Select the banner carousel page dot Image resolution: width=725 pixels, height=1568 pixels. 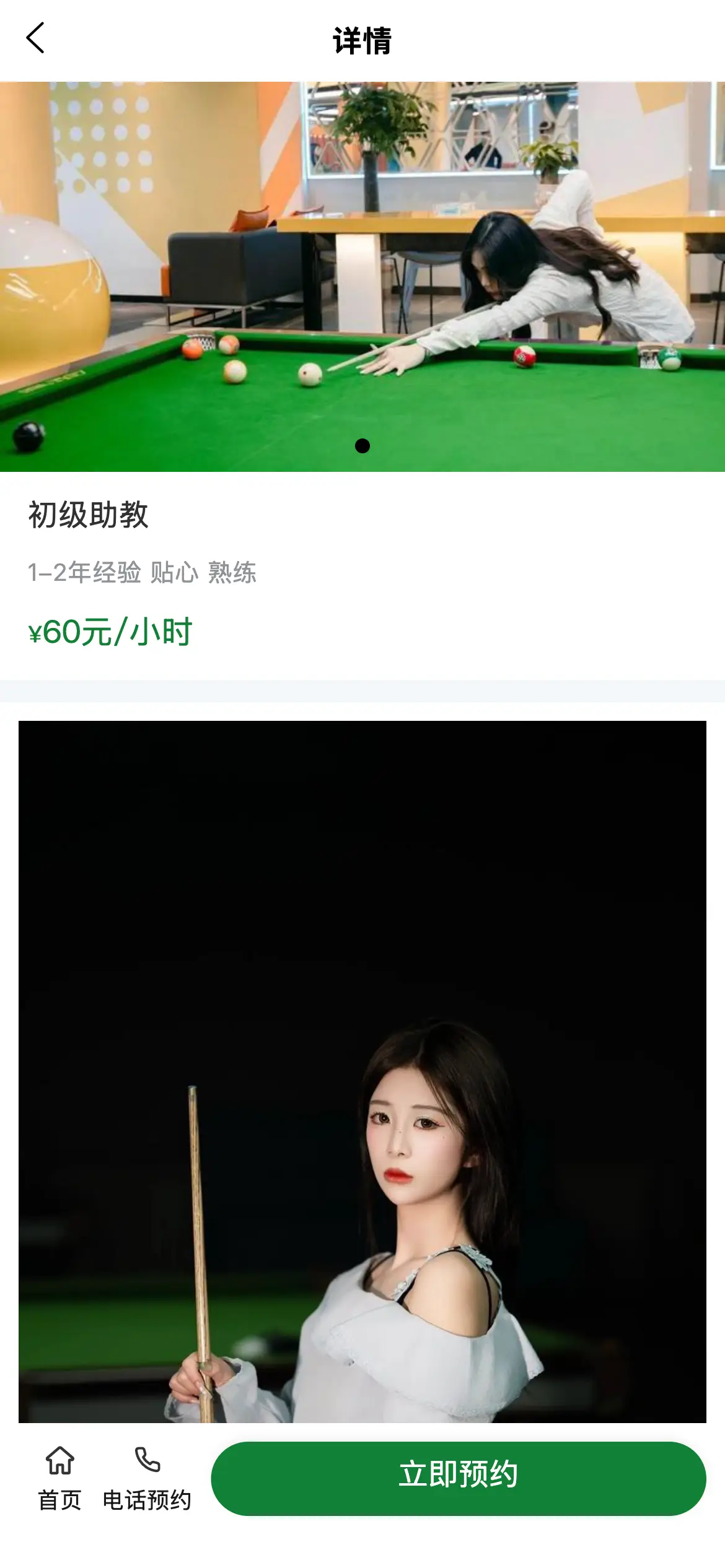[x=362, y=446]
